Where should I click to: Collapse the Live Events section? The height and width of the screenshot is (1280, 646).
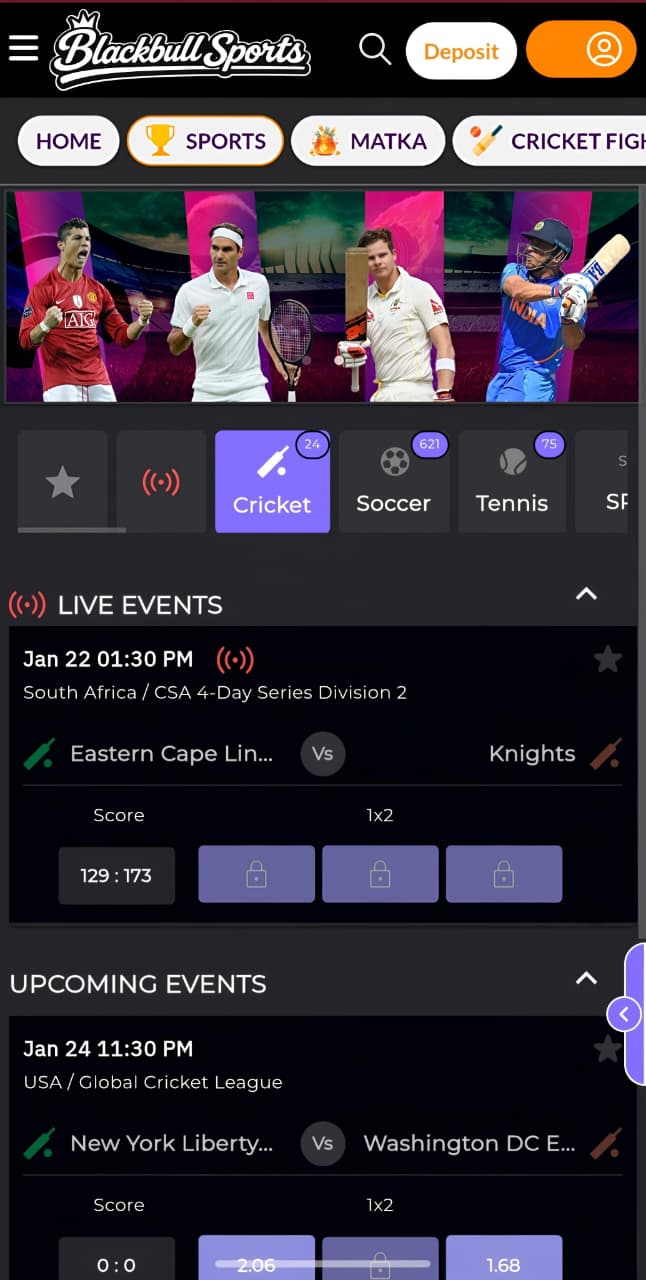tap(586, 594)
